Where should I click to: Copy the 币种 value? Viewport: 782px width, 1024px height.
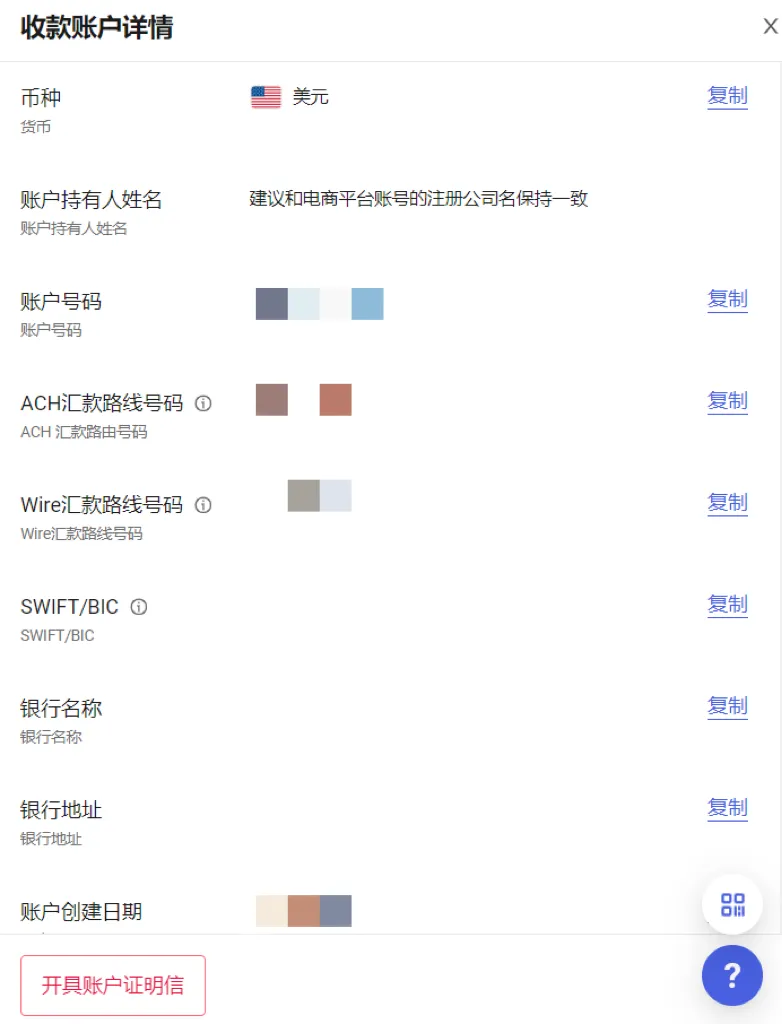(x=727, y=96)
